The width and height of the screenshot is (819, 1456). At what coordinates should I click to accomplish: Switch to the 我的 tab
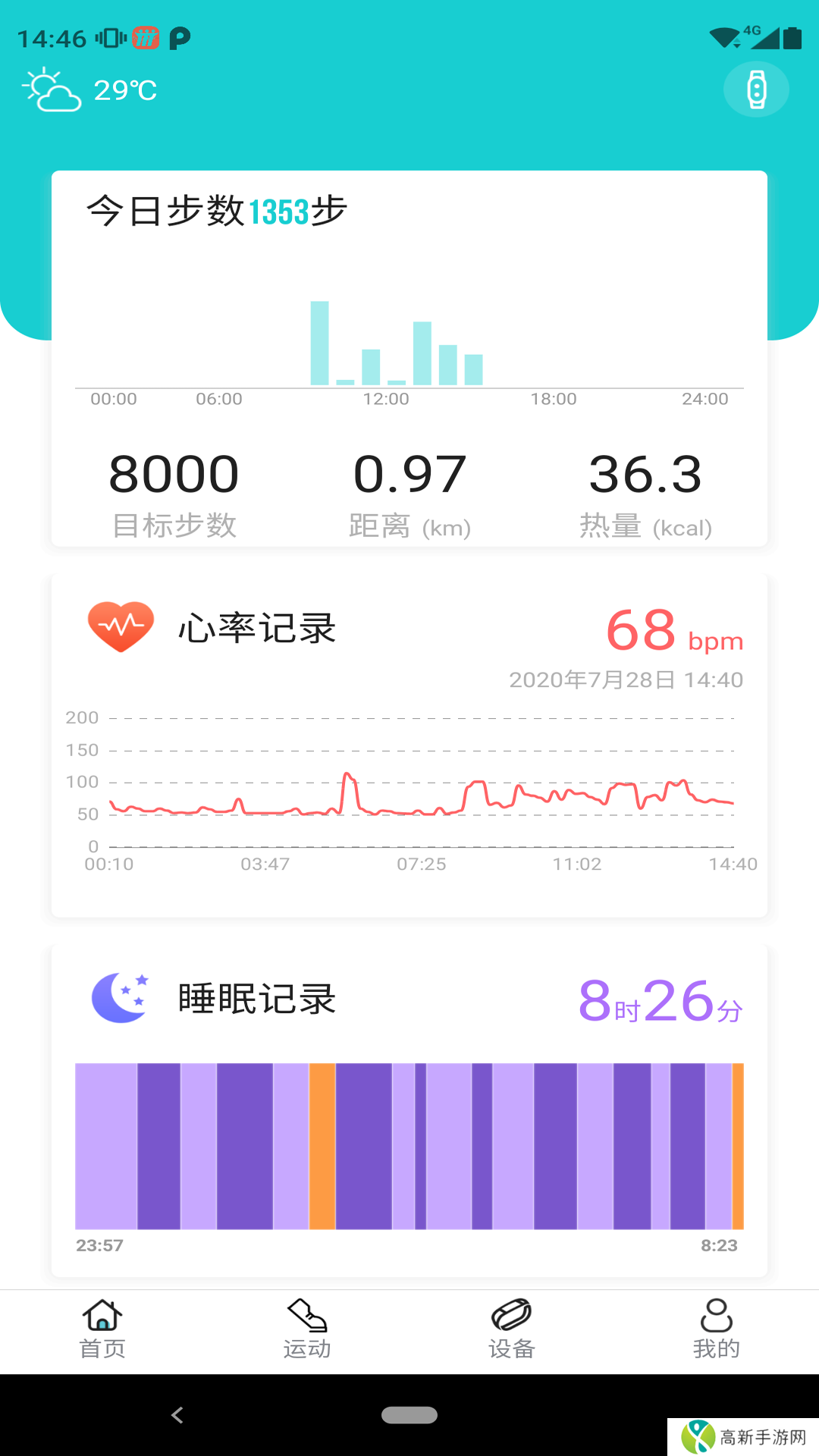[716, 1329]
